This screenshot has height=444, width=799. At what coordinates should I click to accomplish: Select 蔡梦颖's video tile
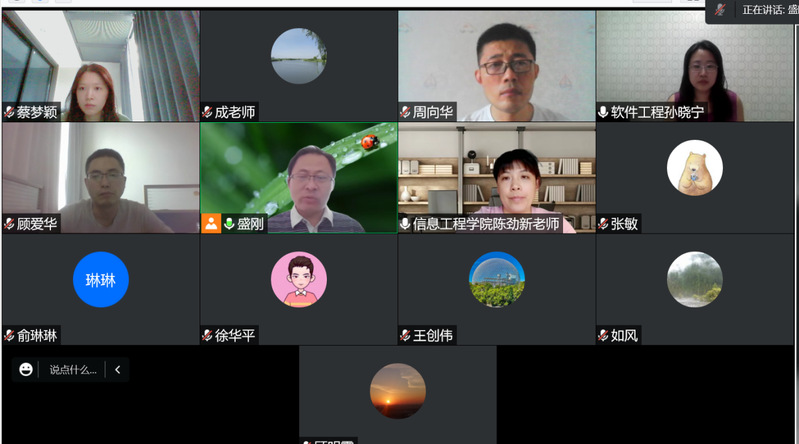[100, 66]
